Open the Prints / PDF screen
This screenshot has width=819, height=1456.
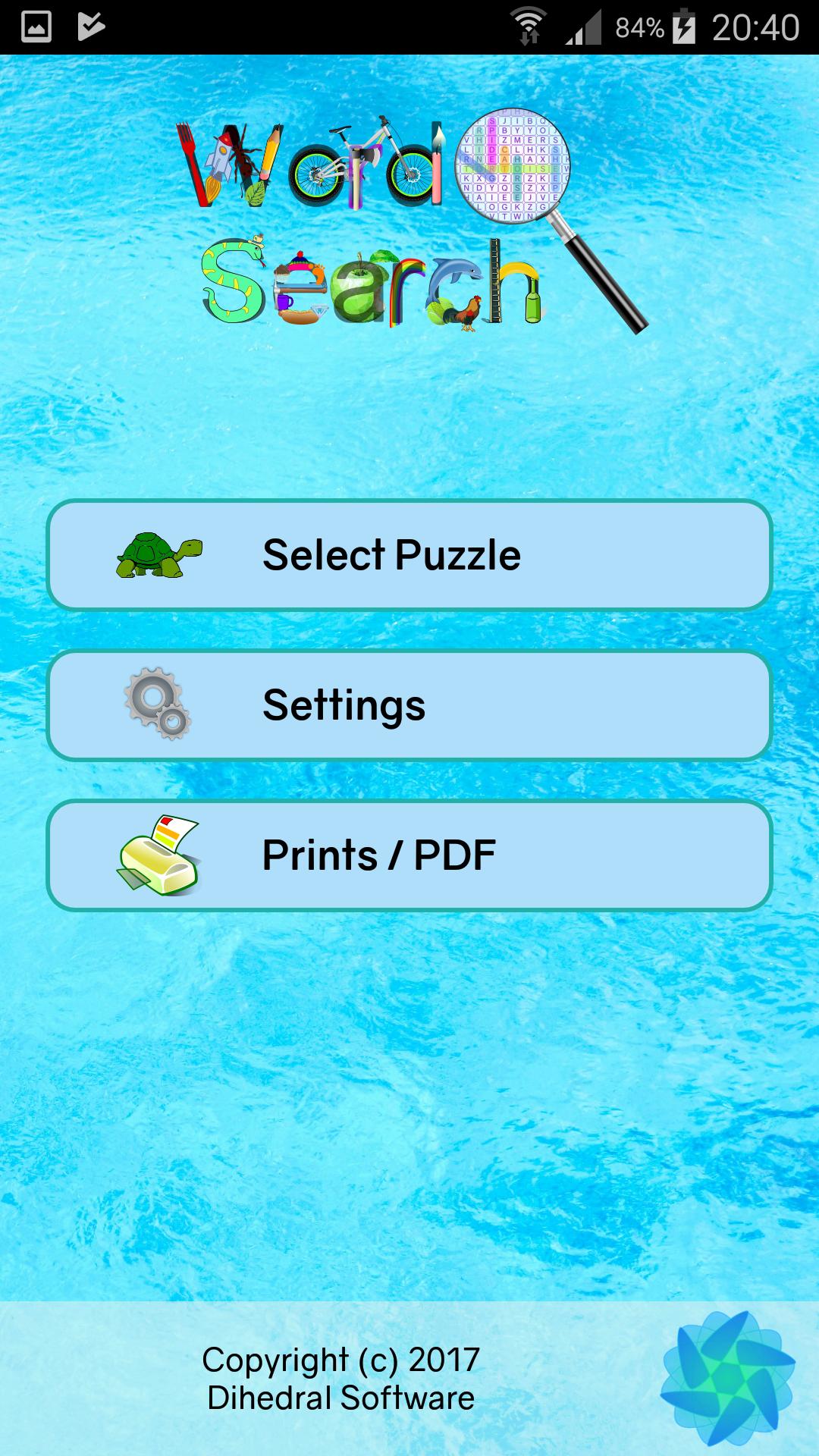pos(409,855)
